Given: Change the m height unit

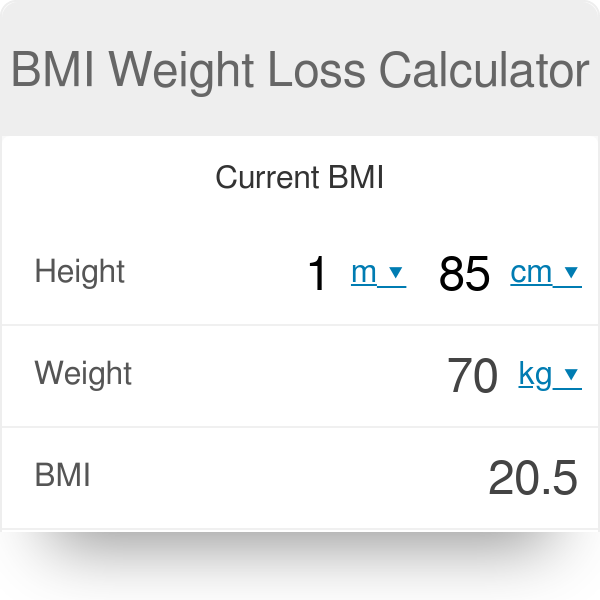Looking at the screenshot, I should pos(377,272).
